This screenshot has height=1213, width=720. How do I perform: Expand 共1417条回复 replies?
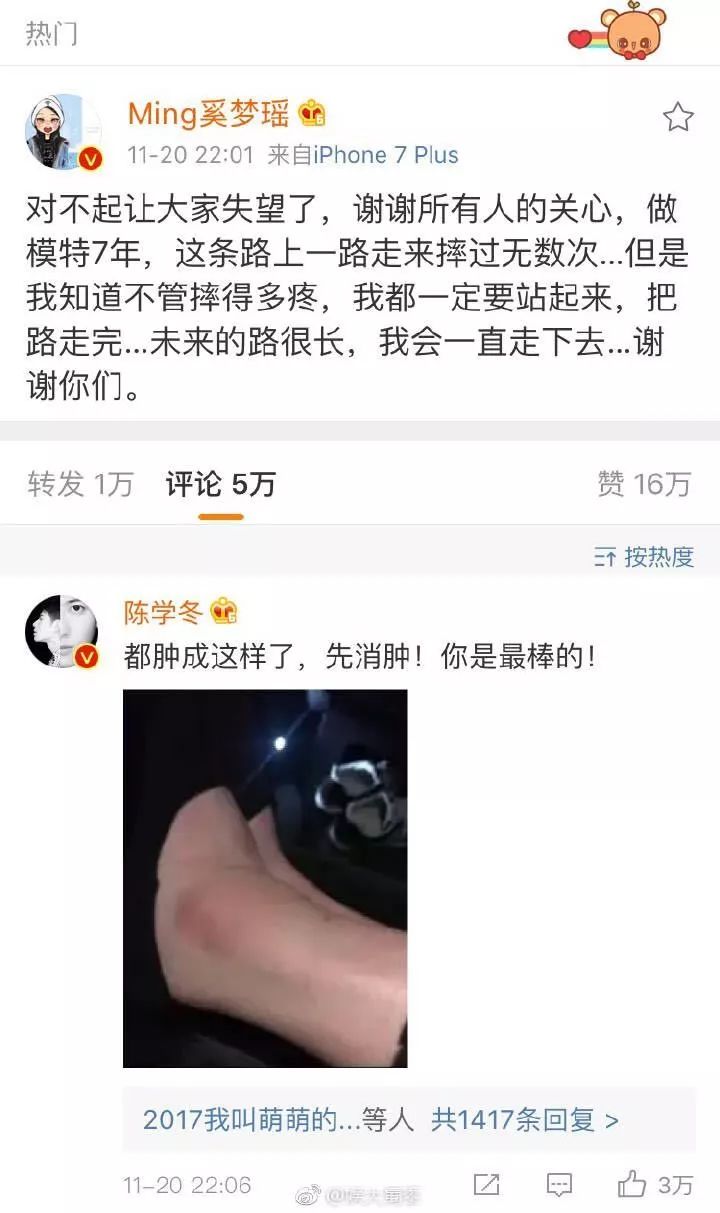click(524, 1119)
